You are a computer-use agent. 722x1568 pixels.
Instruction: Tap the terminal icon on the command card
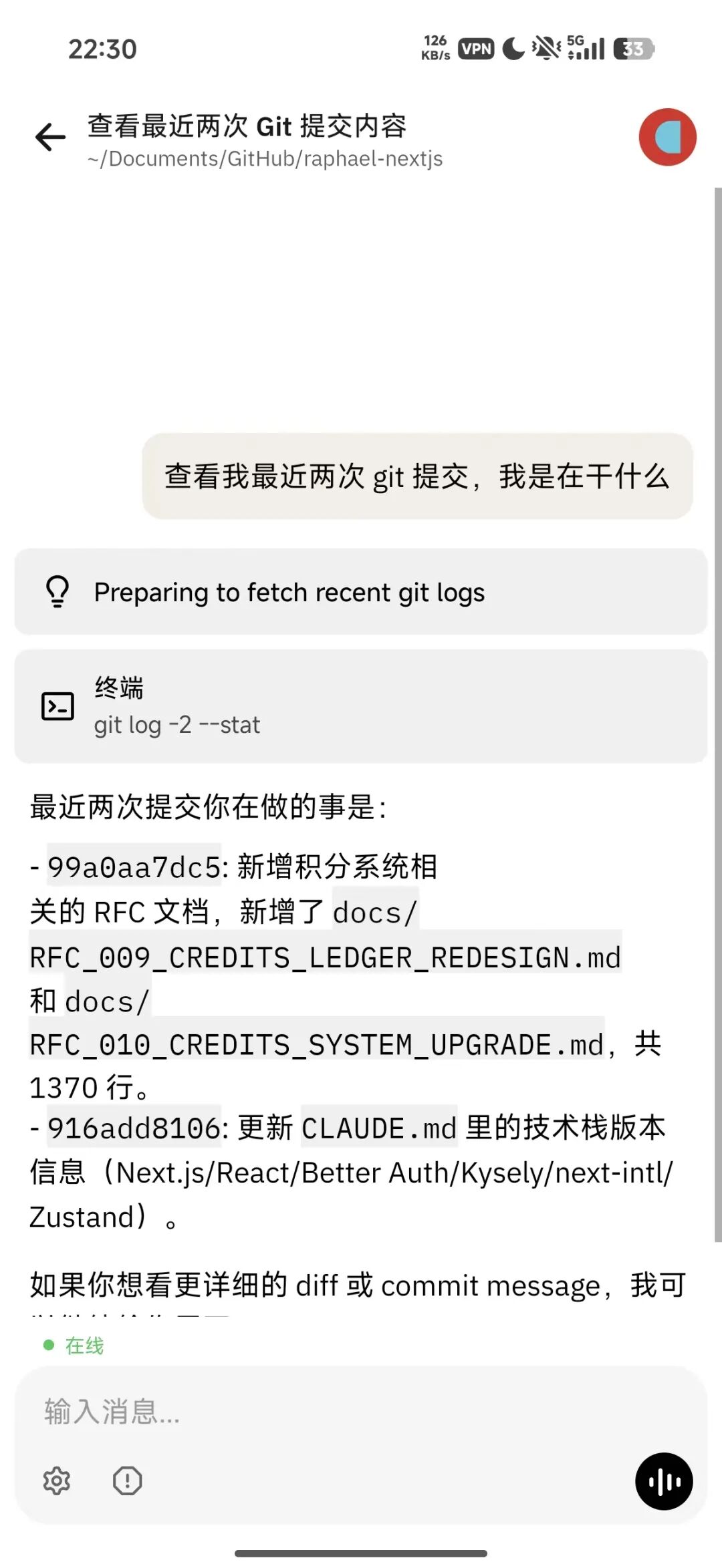click(x=57, y=706)
